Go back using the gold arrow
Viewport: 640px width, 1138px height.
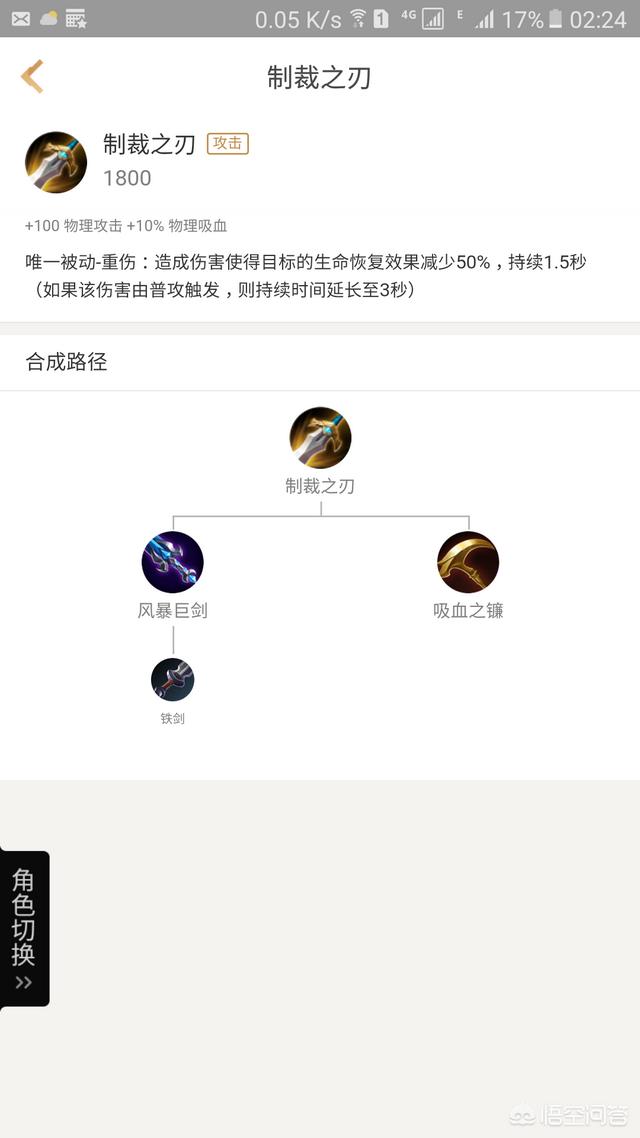tap(33, 76)
